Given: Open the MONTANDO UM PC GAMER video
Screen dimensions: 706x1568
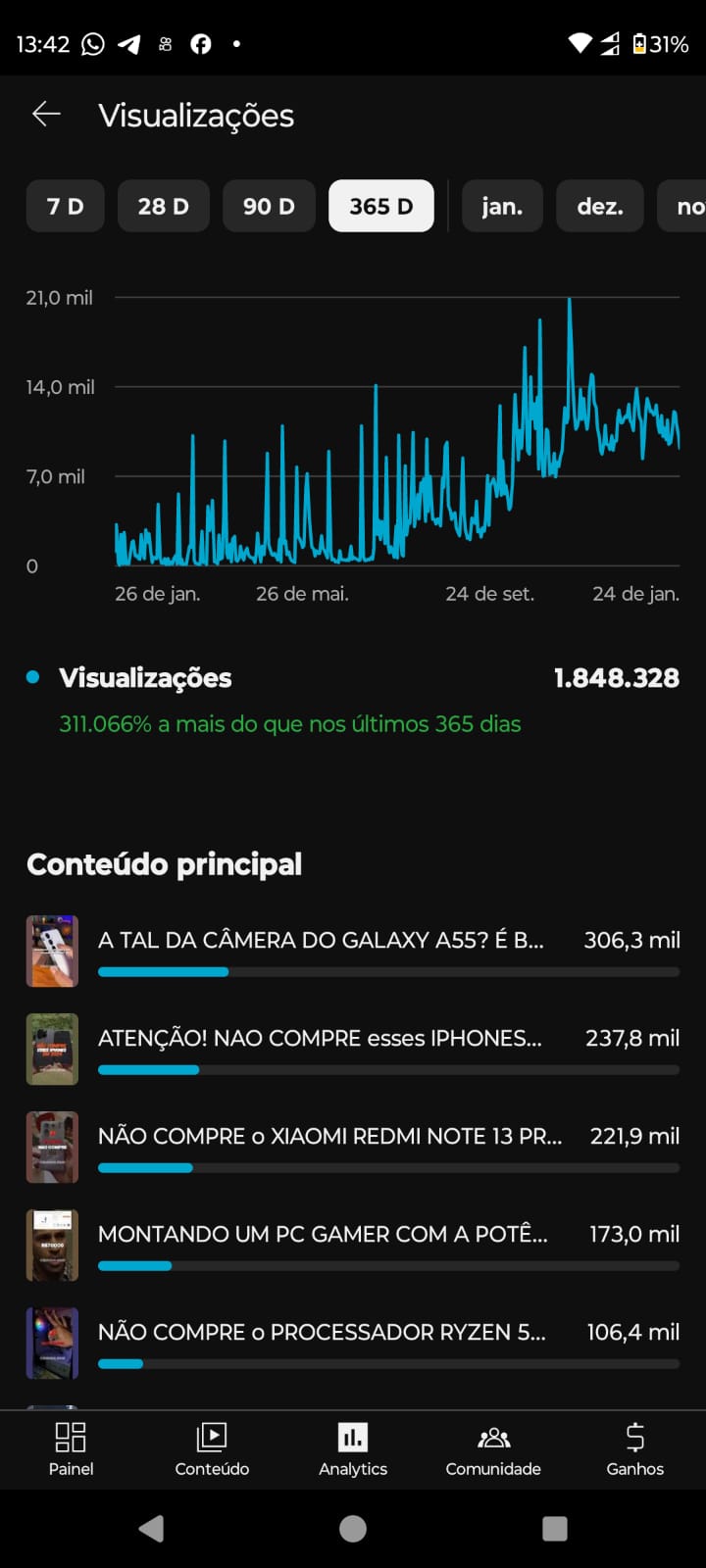Looking at the screenshot, I should pos(323,1235).
